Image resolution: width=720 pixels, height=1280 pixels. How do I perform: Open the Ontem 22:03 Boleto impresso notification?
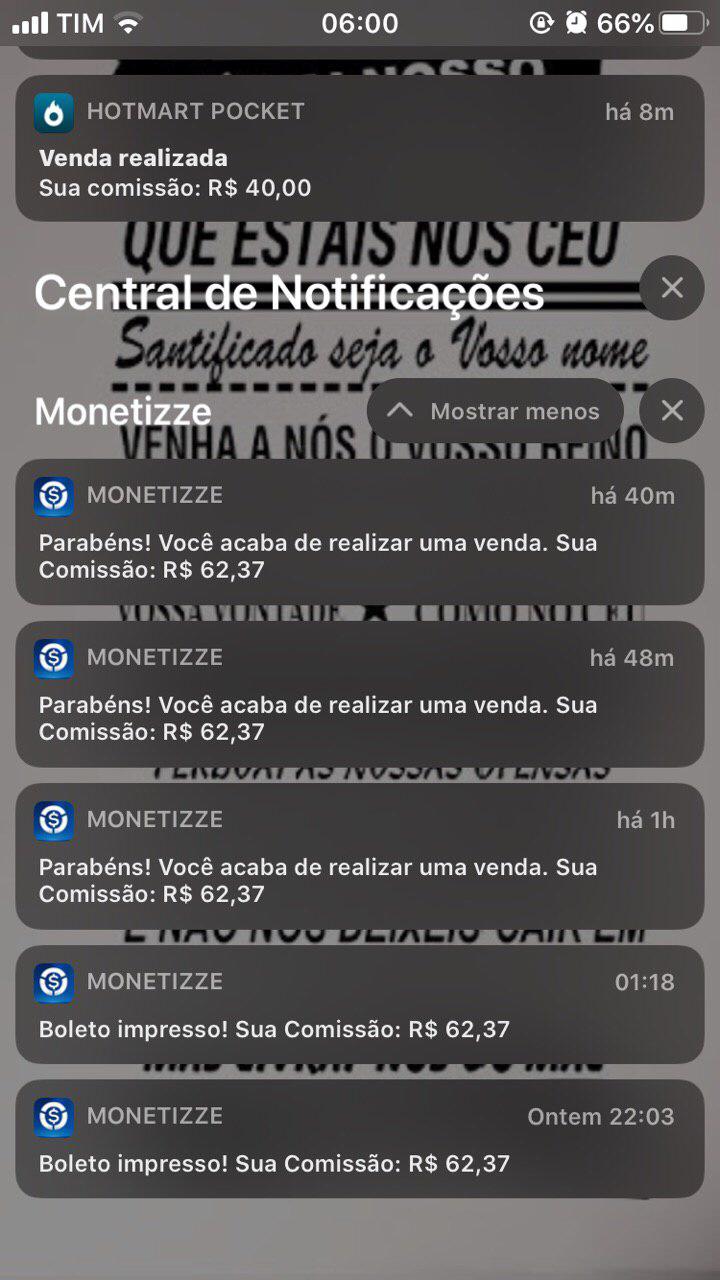pyautogui.click(x=360, y=1139)
